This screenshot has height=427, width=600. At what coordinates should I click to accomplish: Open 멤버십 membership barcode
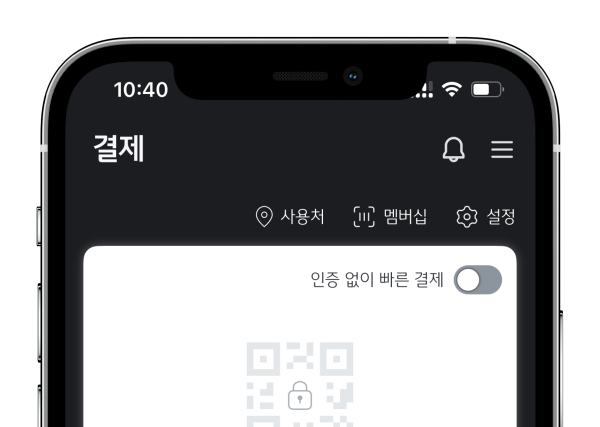(390, 216)
